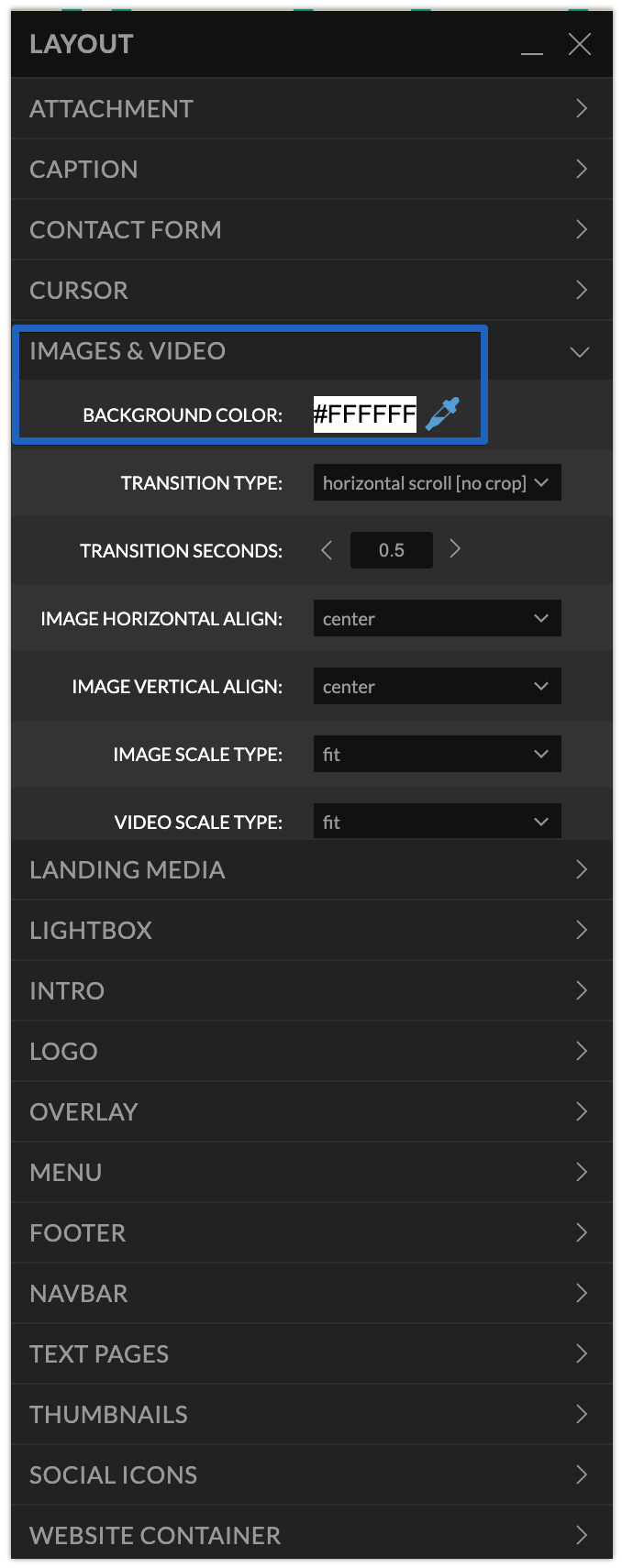Change the Video Scale Type
The height and width of the screenshot is (1568, 622).
437,822
